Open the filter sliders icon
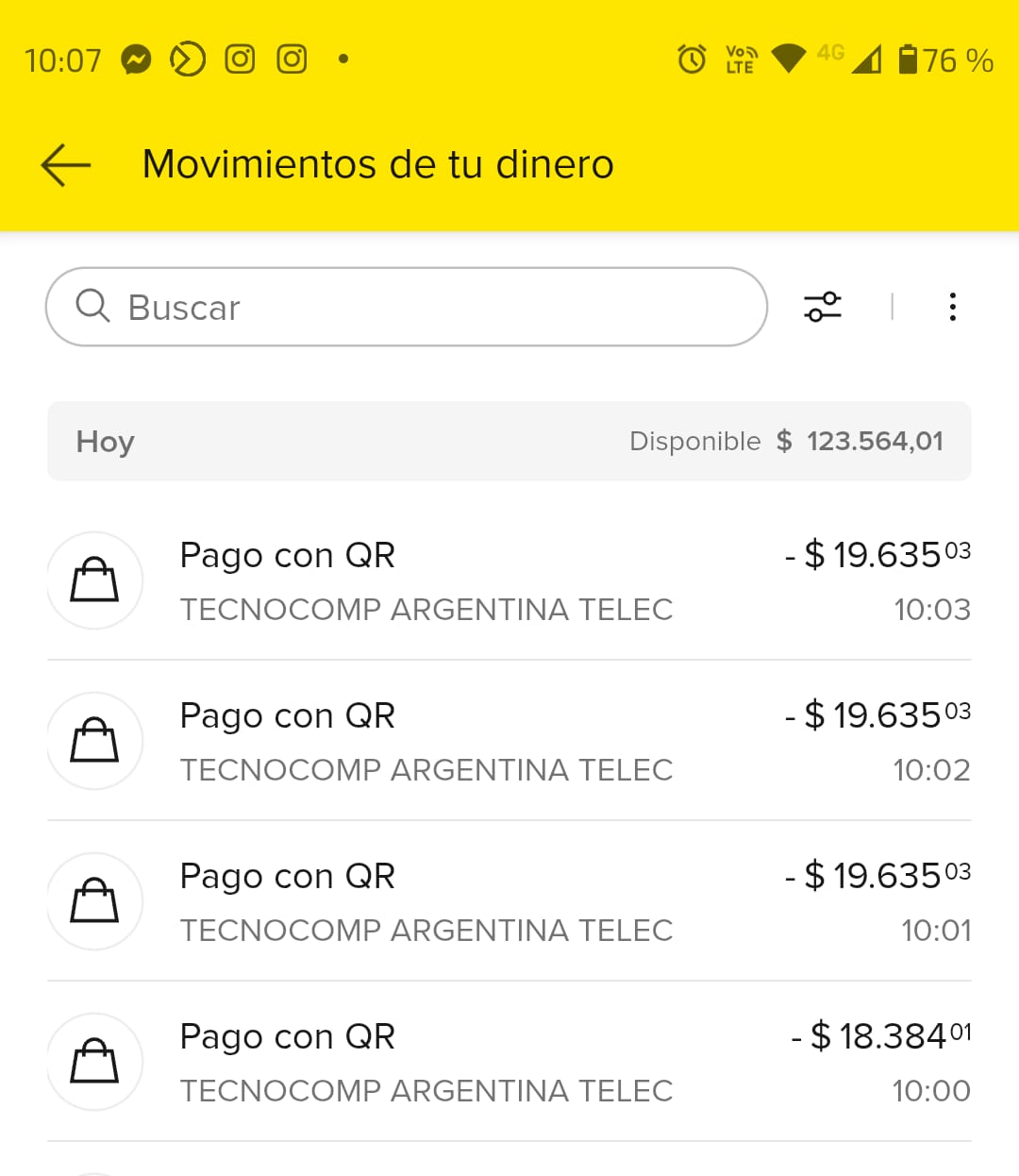Screen dimensions: 1019x1176 click(822, 307)
